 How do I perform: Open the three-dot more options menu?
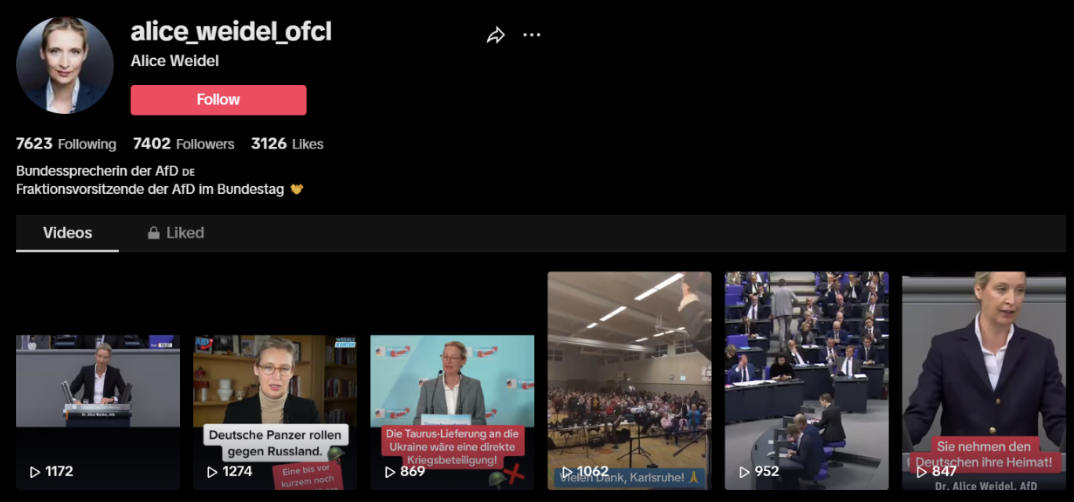[532, 35]
